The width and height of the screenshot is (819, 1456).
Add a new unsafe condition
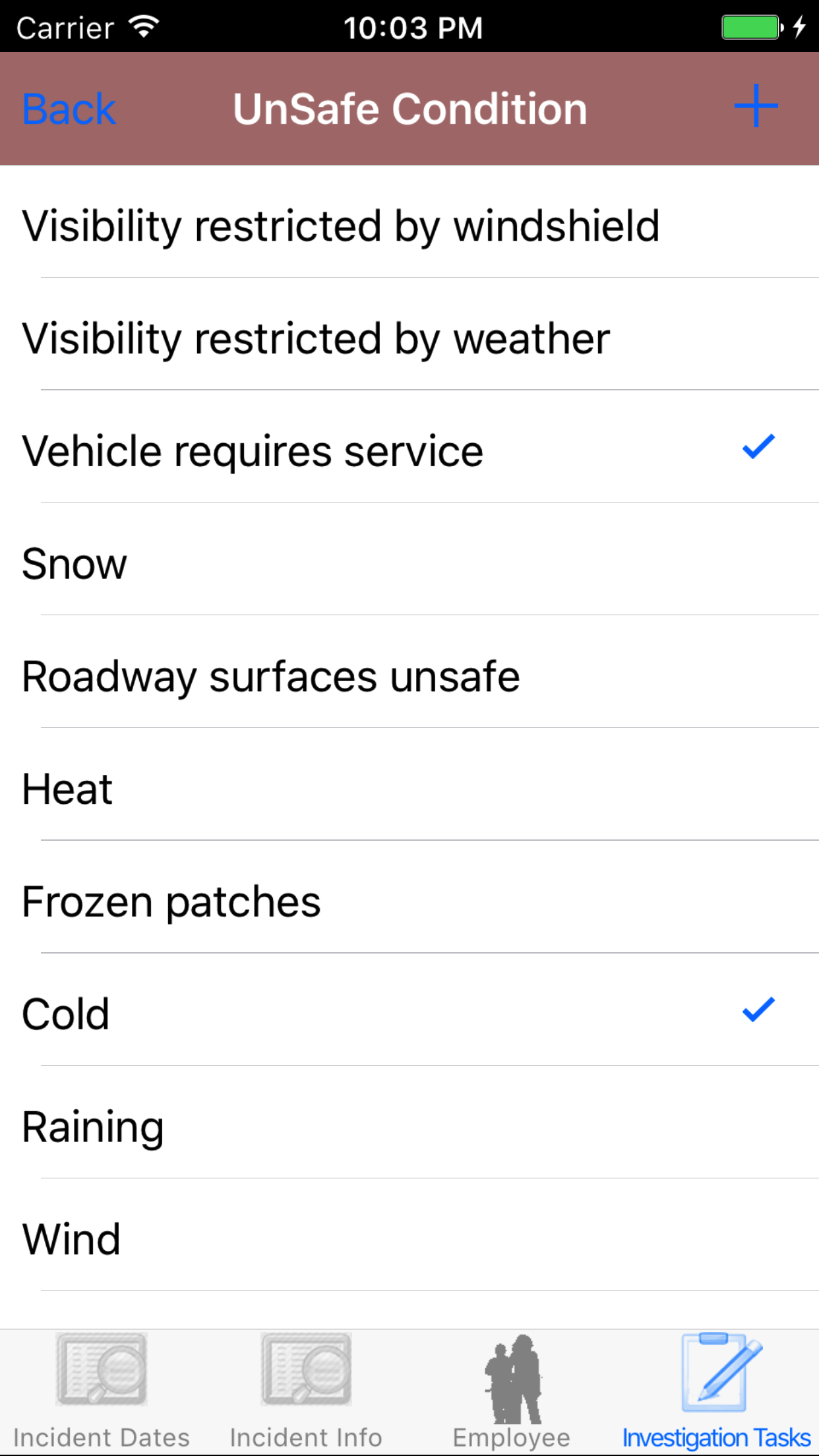[756, 106]
